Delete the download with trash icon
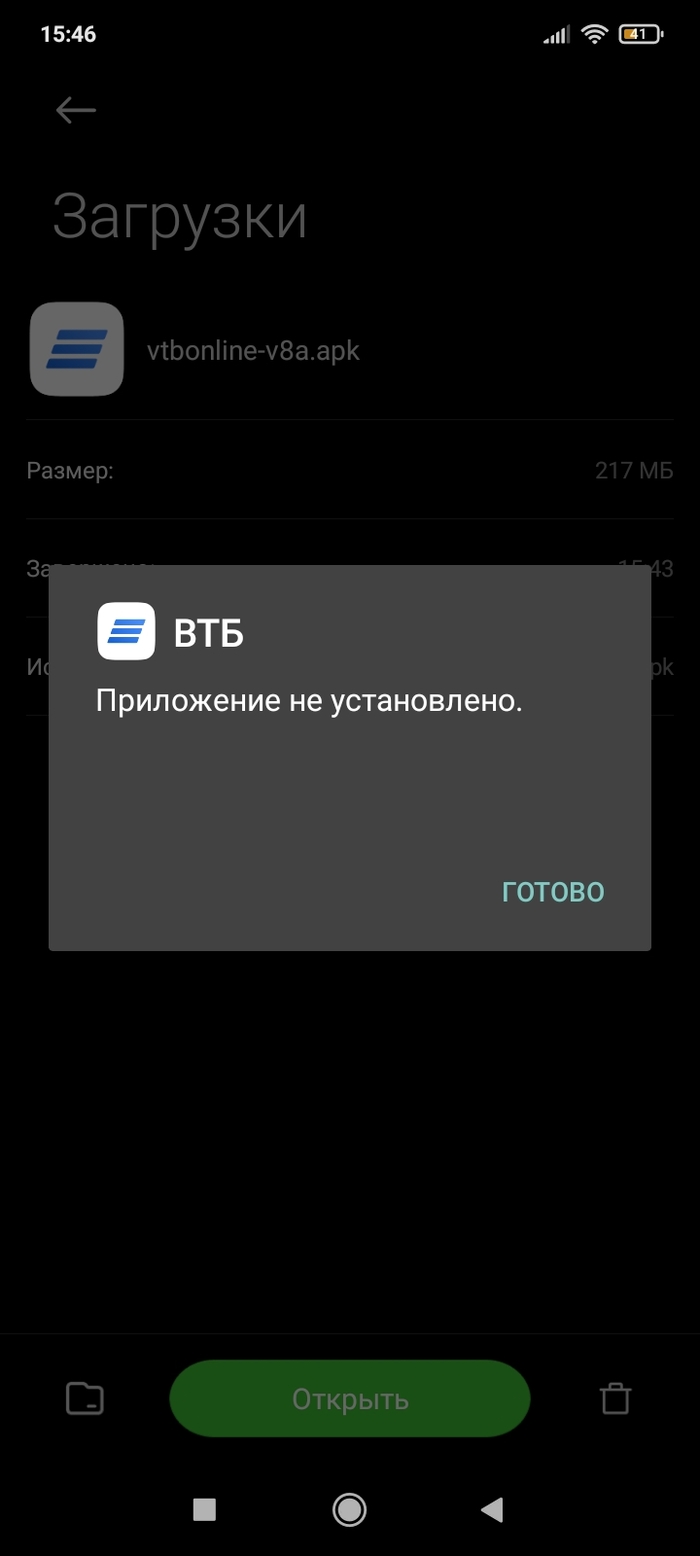Screen dimensions: 700x1556 (x=615, y=1398)
